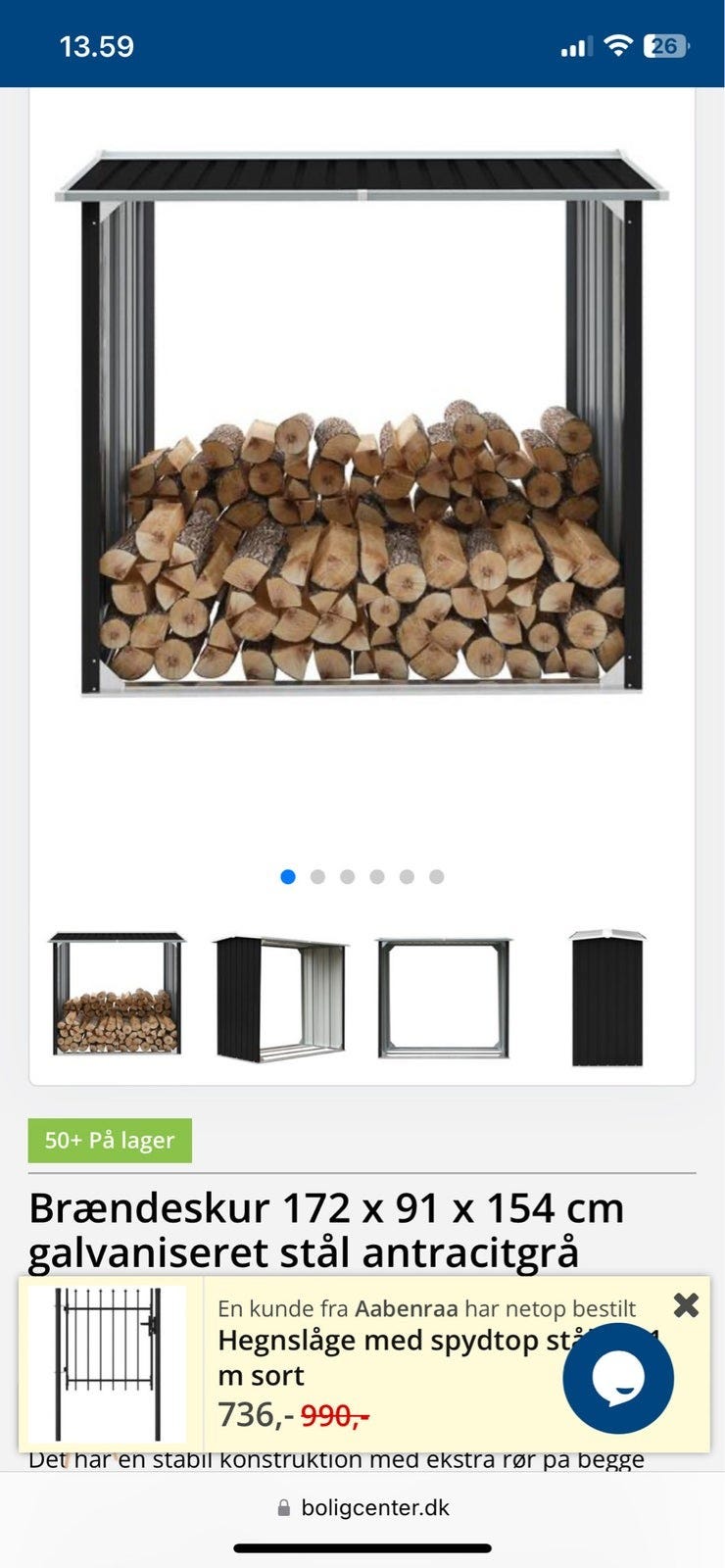The image size is (725, 1568).
Task: Dismiss the recent order popup
Action: point(686,1304)
